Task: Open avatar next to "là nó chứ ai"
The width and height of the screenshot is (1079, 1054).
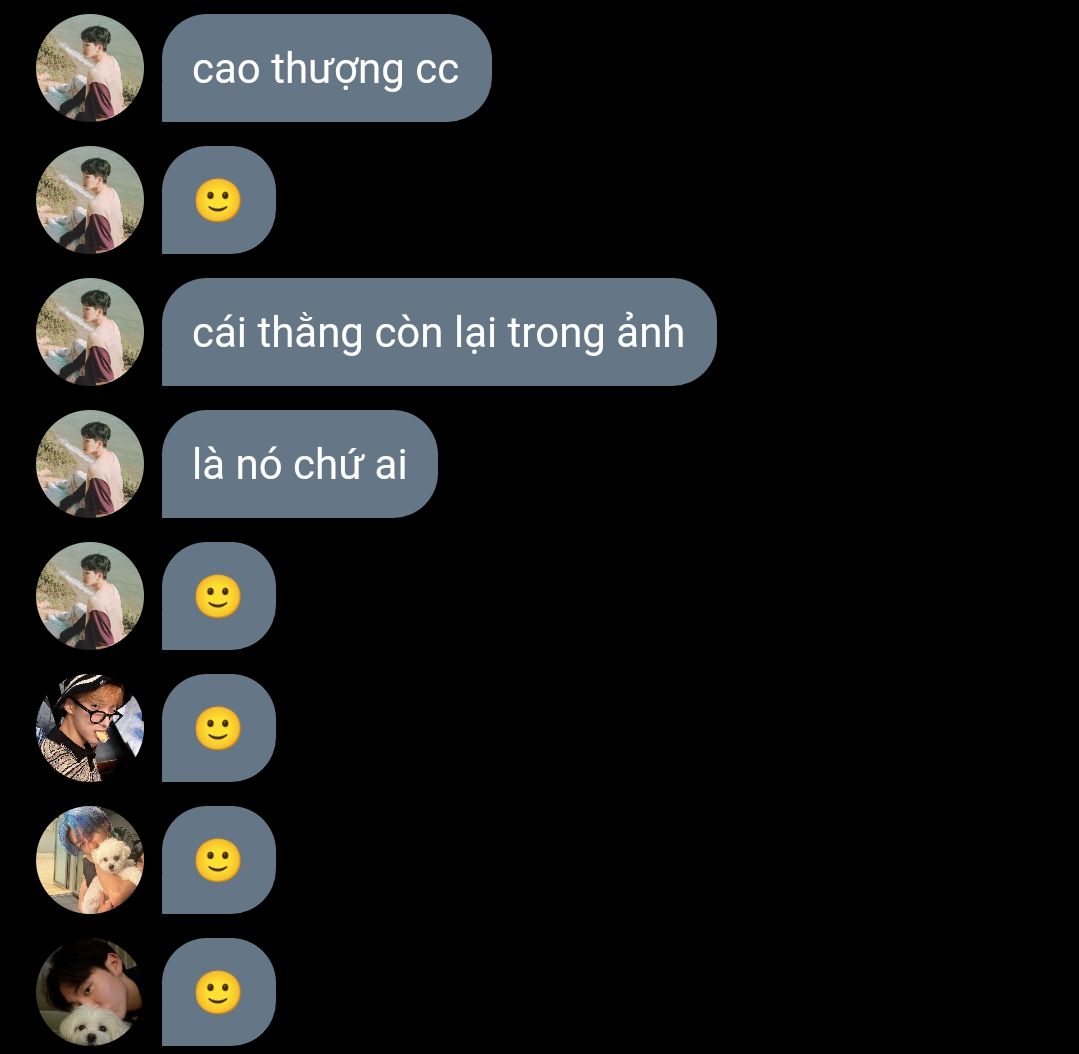Action: 90,464
